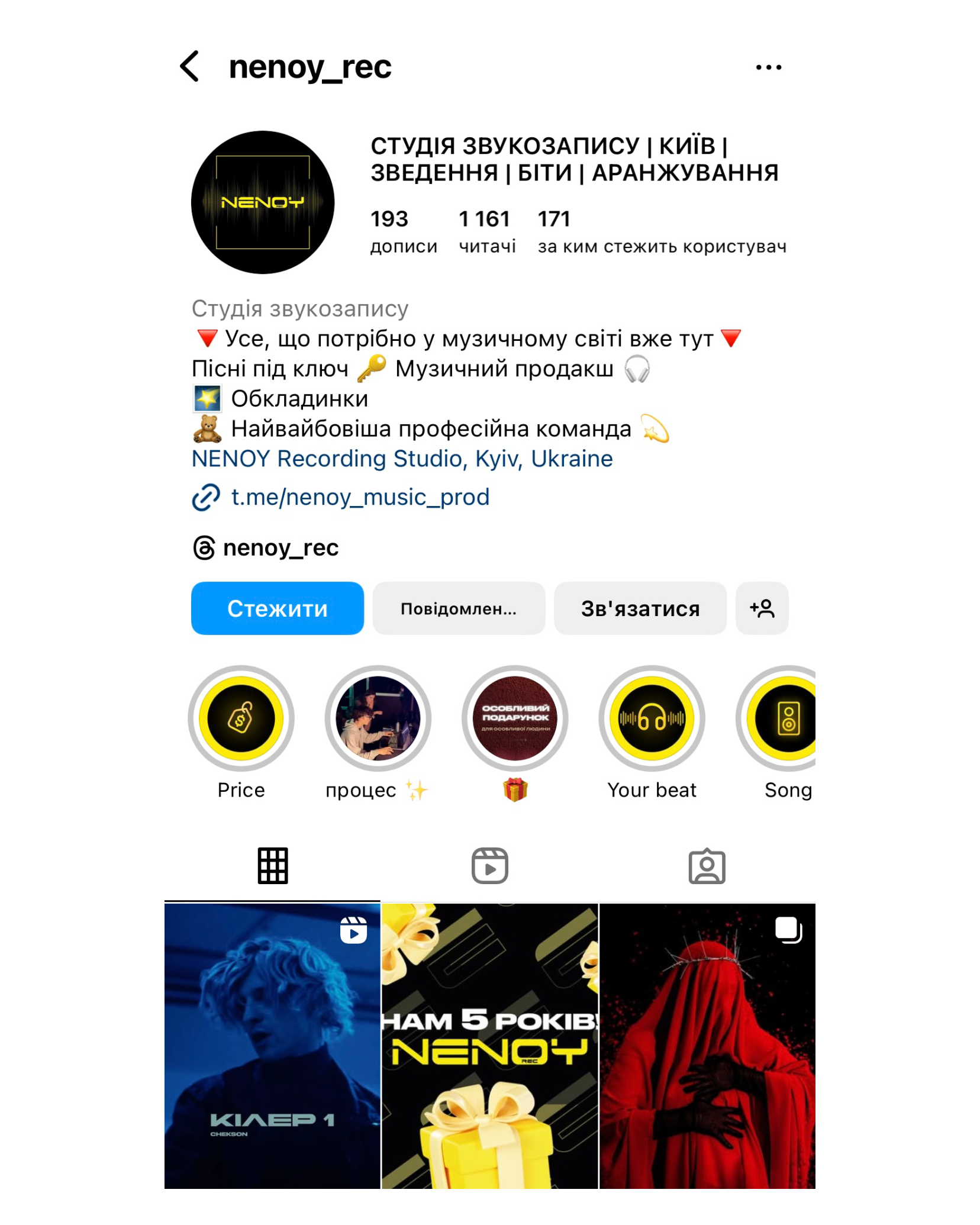
Task: Switch to the Reels tab
Action: [x=489, y=866]
